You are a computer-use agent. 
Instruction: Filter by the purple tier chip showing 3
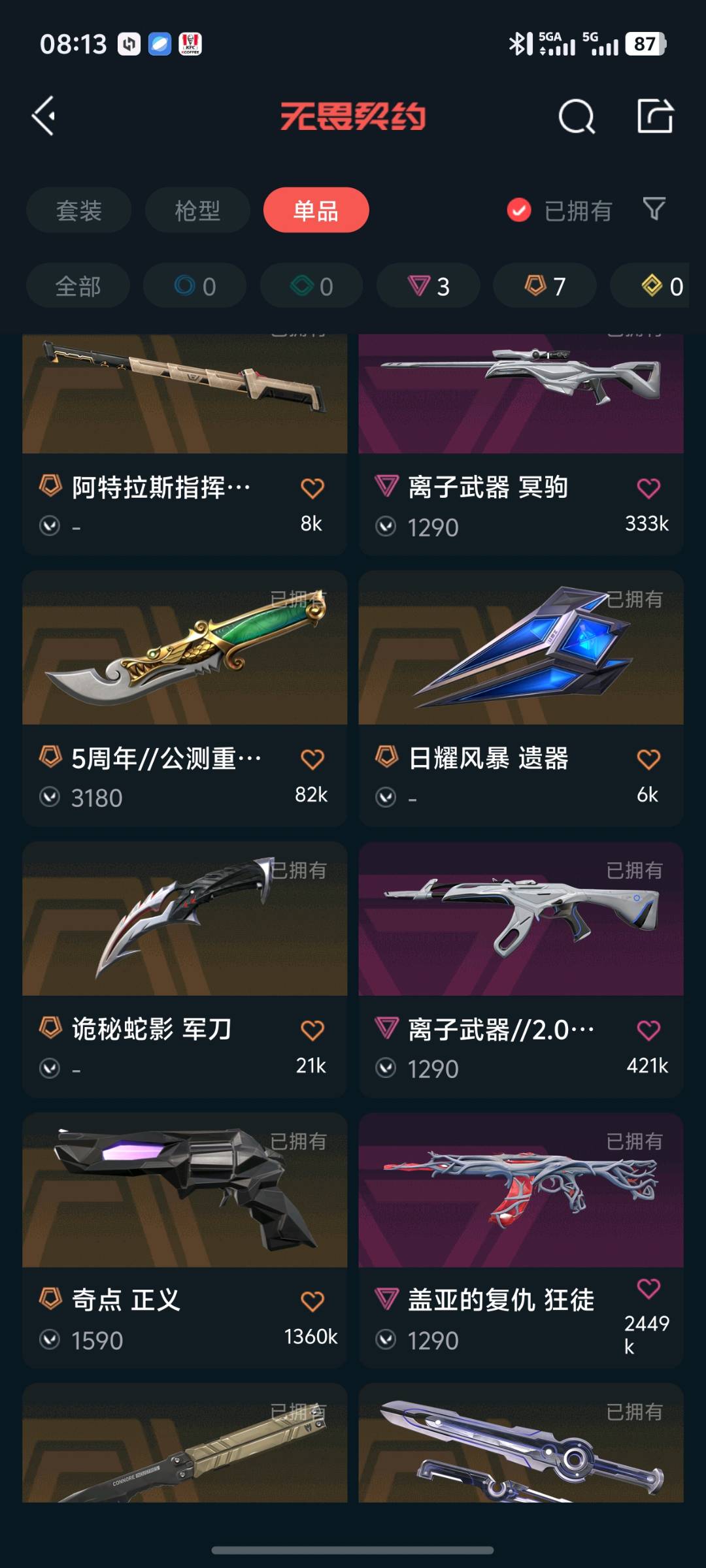[428, 286]
